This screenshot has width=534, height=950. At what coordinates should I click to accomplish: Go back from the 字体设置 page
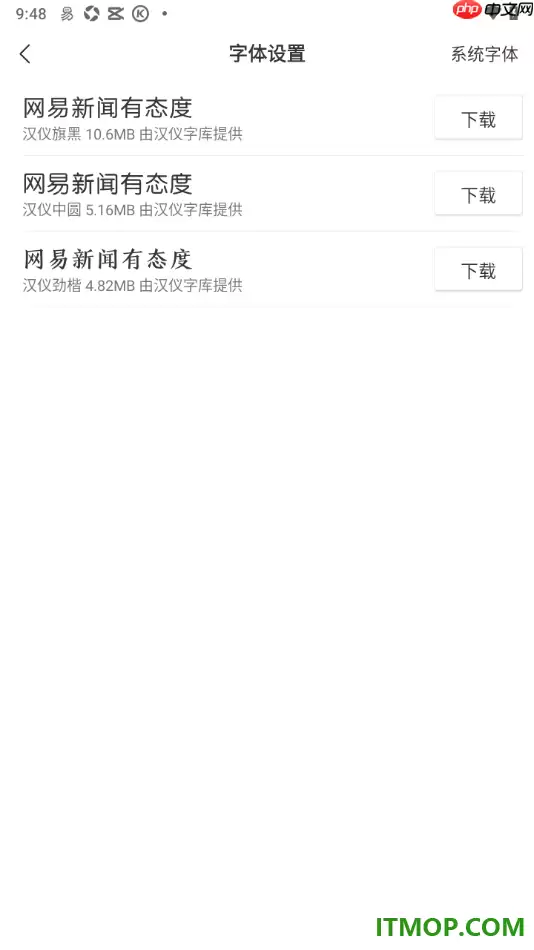[25, 54]
